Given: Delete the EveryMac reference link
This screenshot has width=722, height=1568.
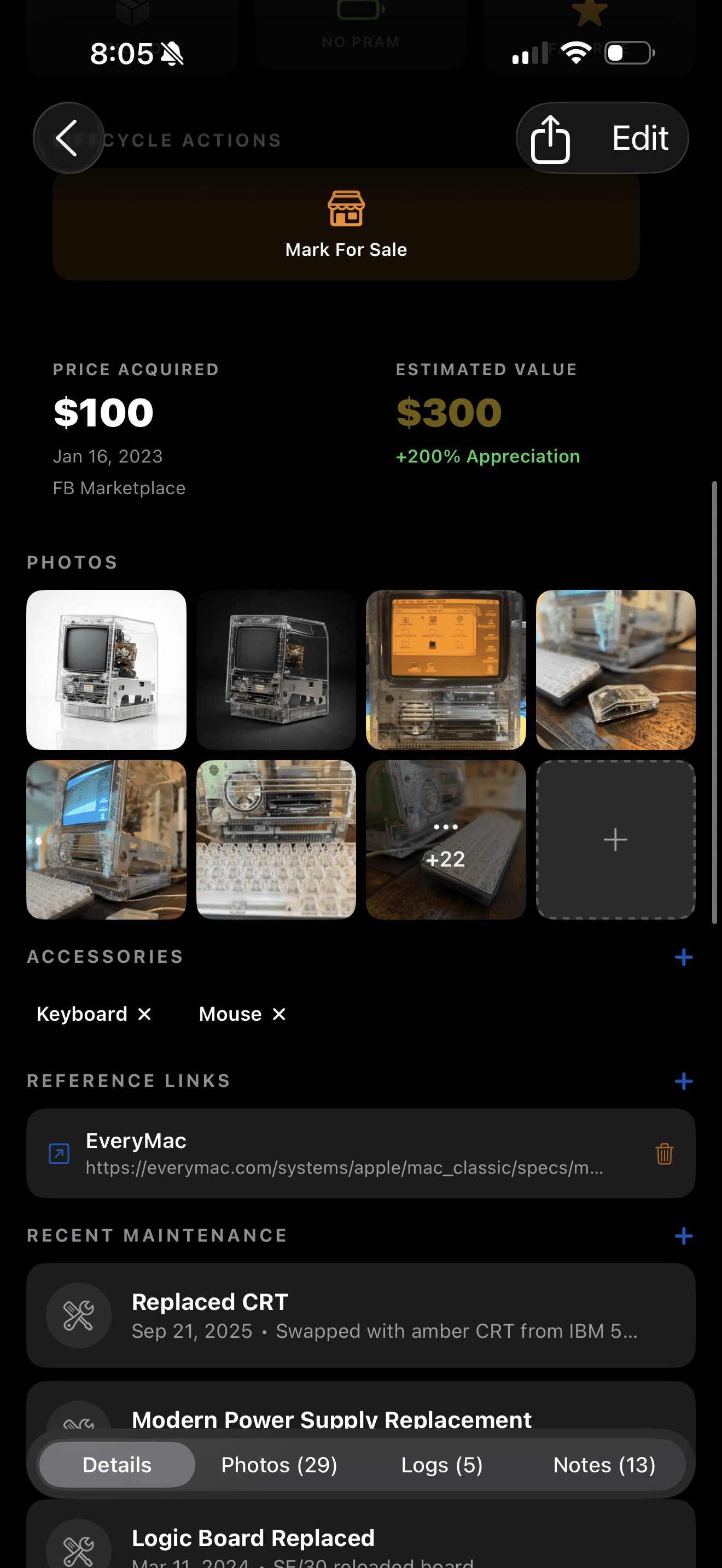Looking at the screenshot, I should 664,1154.
